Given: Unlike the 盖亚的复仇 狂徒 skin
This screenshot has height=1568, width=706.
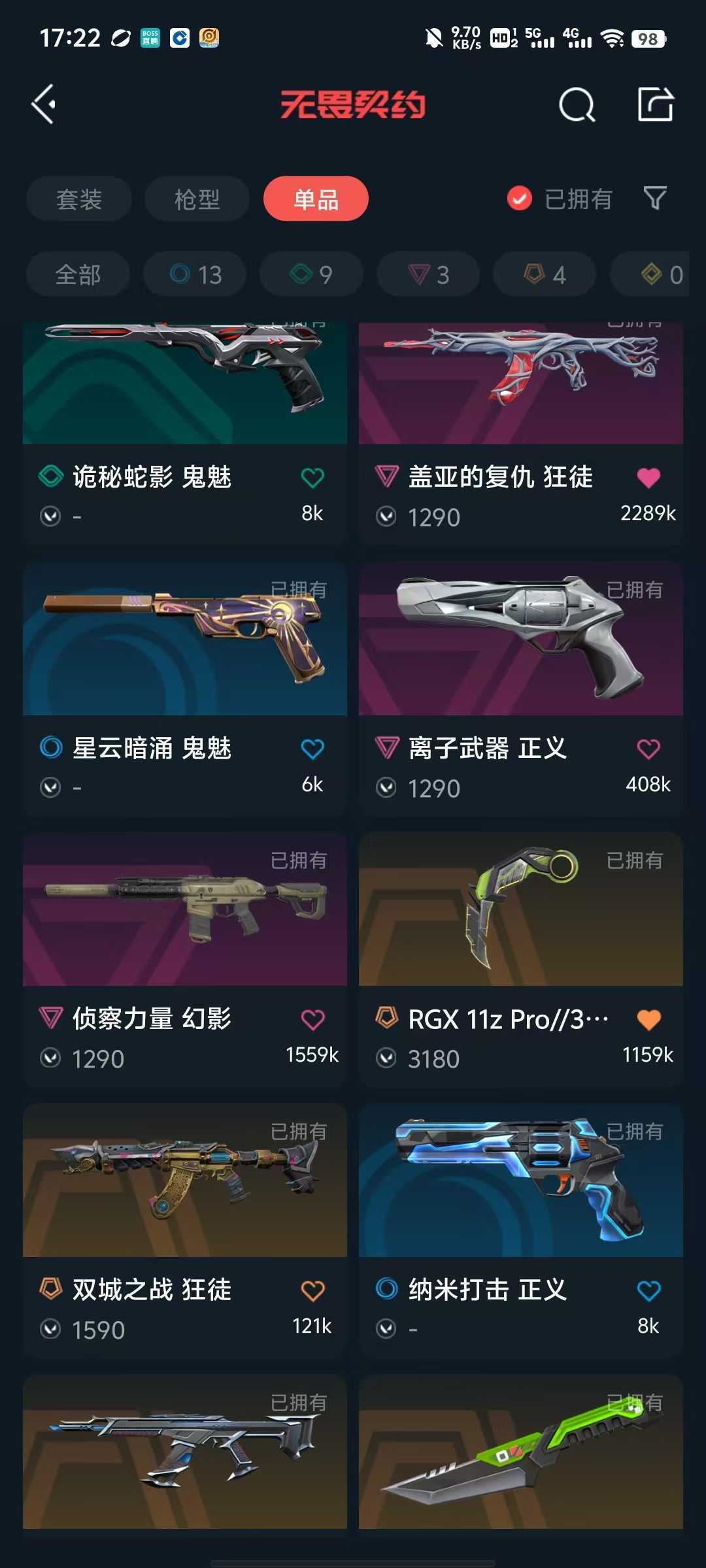Looking at the screenshot, I should 648,478.
